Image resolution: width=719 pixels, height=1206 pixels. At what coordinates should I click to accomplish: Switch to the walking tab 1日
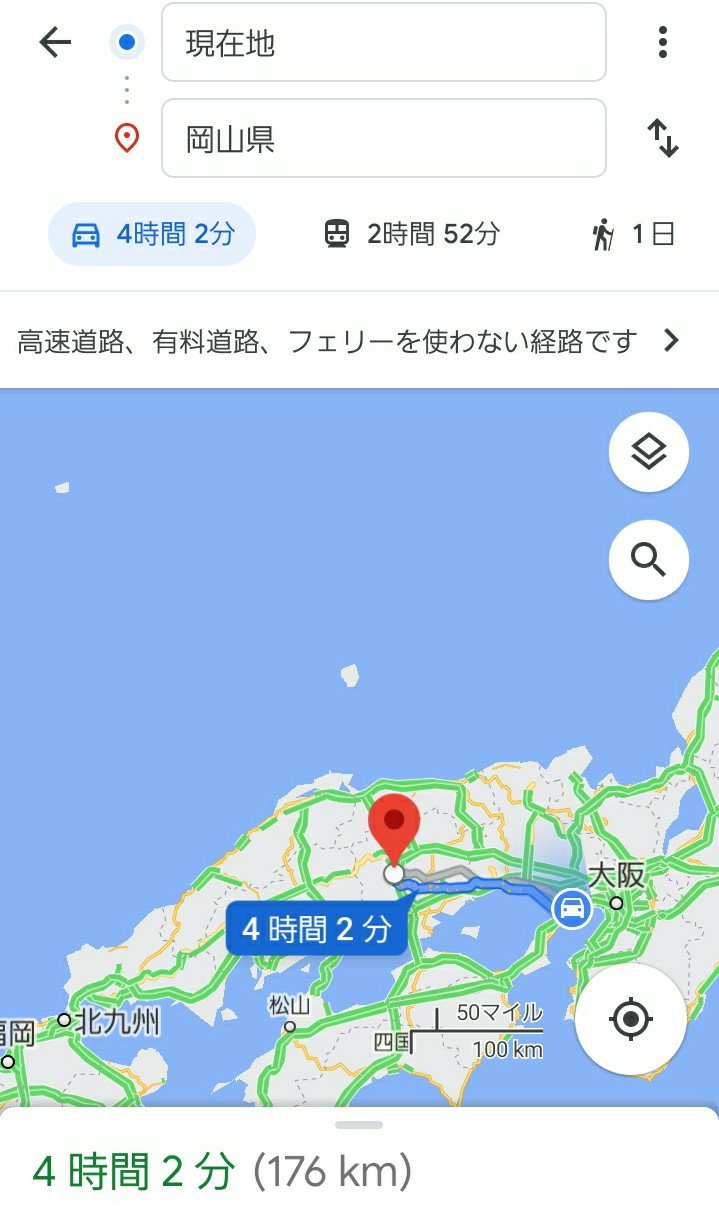click(x=633, y=235)
